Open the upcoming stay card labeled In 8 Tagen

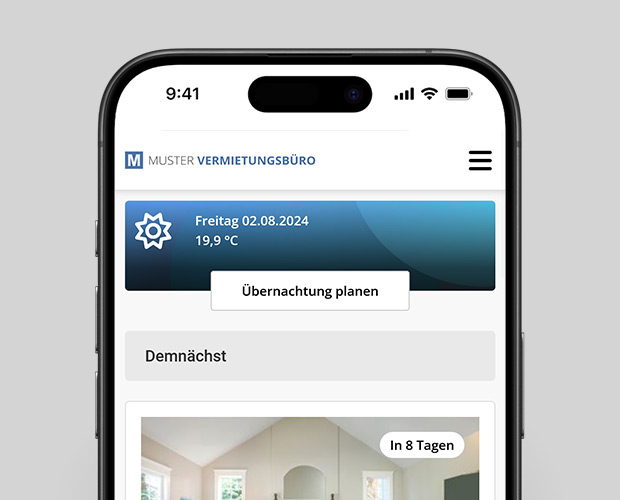pos(310,458)
